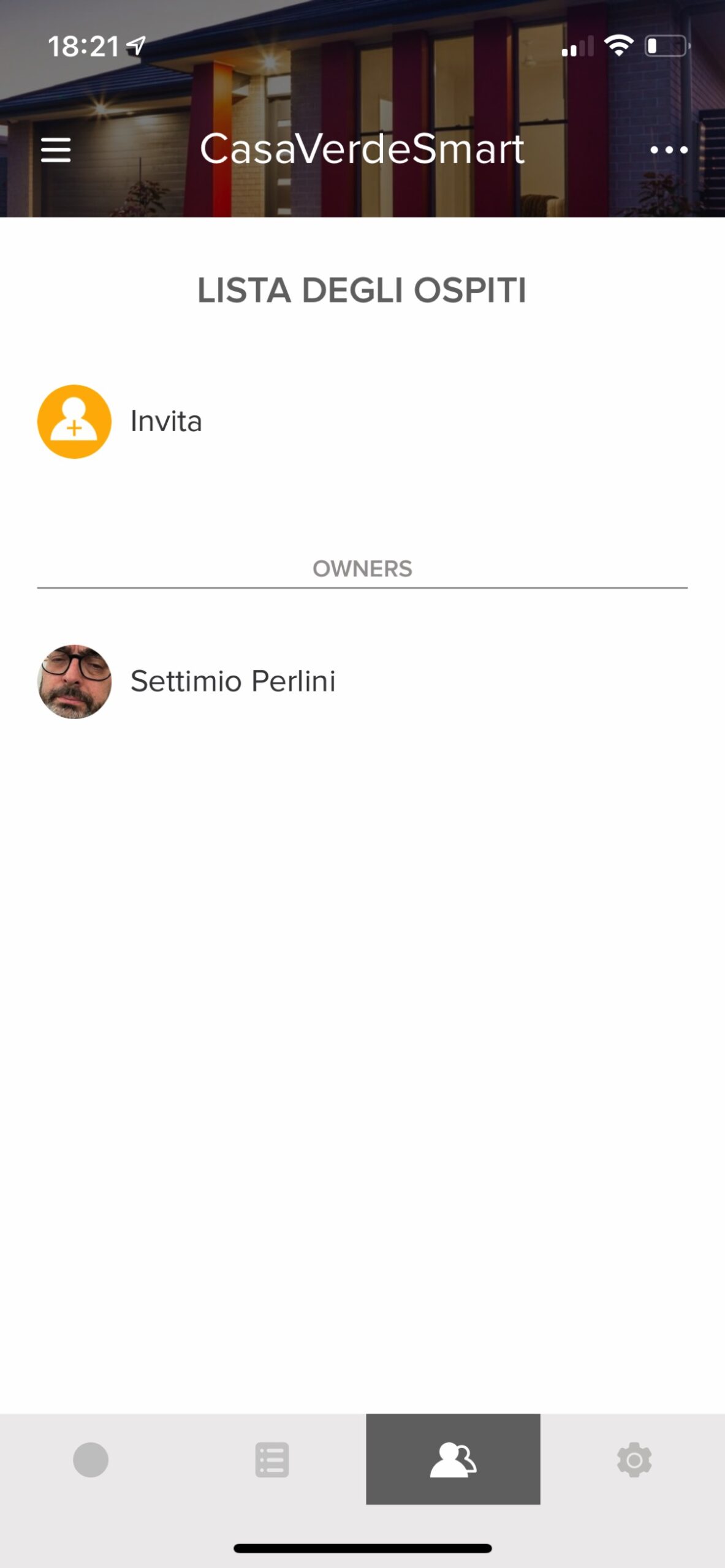Switch to the circle status tab
725x1568 pixels.
click(91, 1460)
